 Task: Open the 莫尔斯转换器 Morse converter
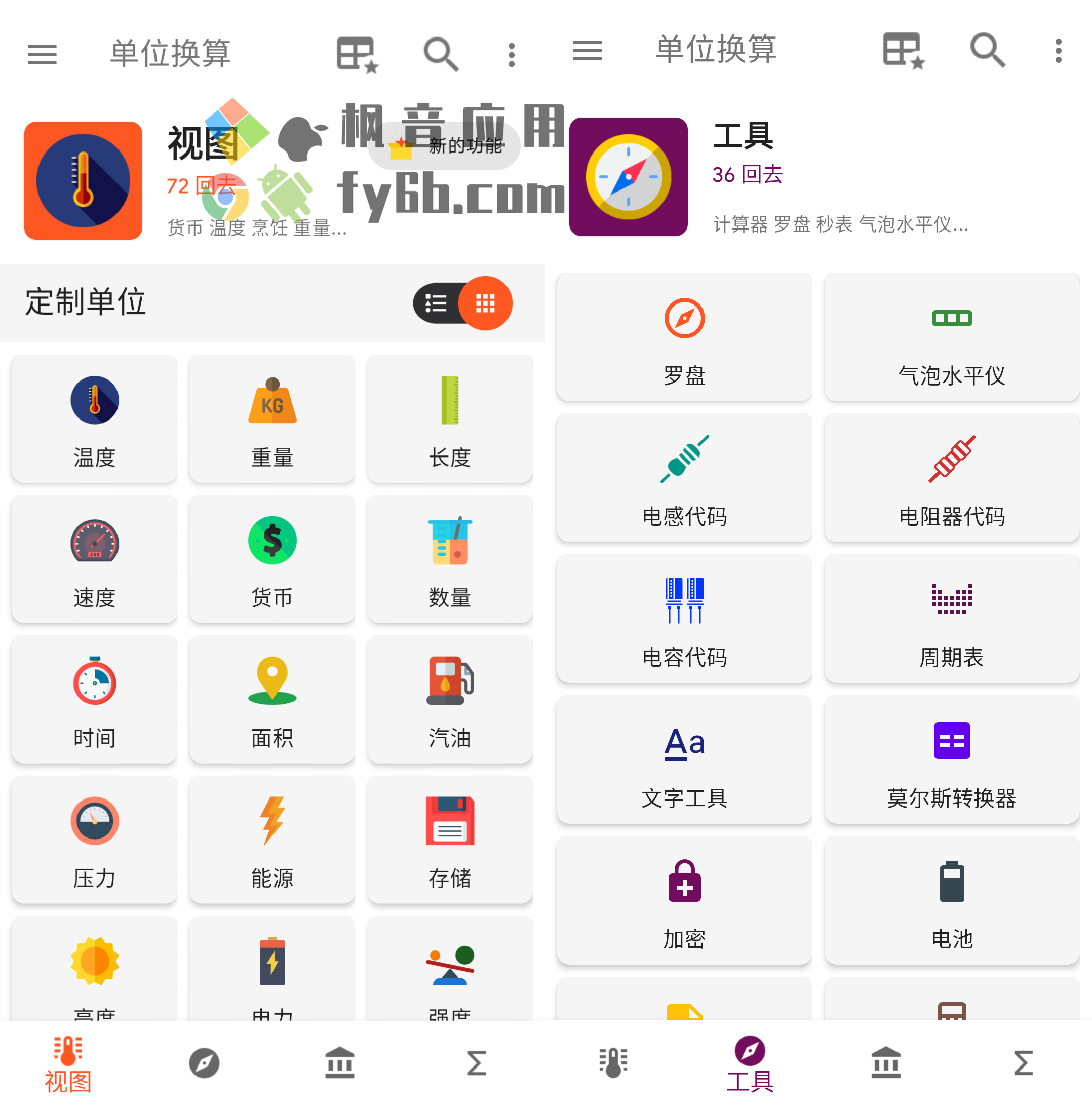point(951,759)
